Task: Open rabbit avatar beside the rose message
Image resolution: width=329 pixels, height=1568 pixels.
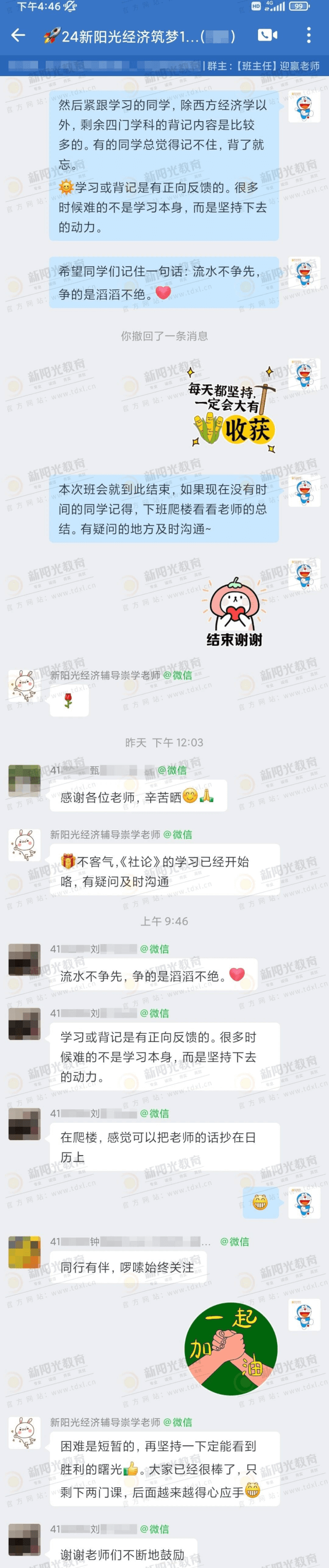Action: pyautogui.click(x=24, y=686)
